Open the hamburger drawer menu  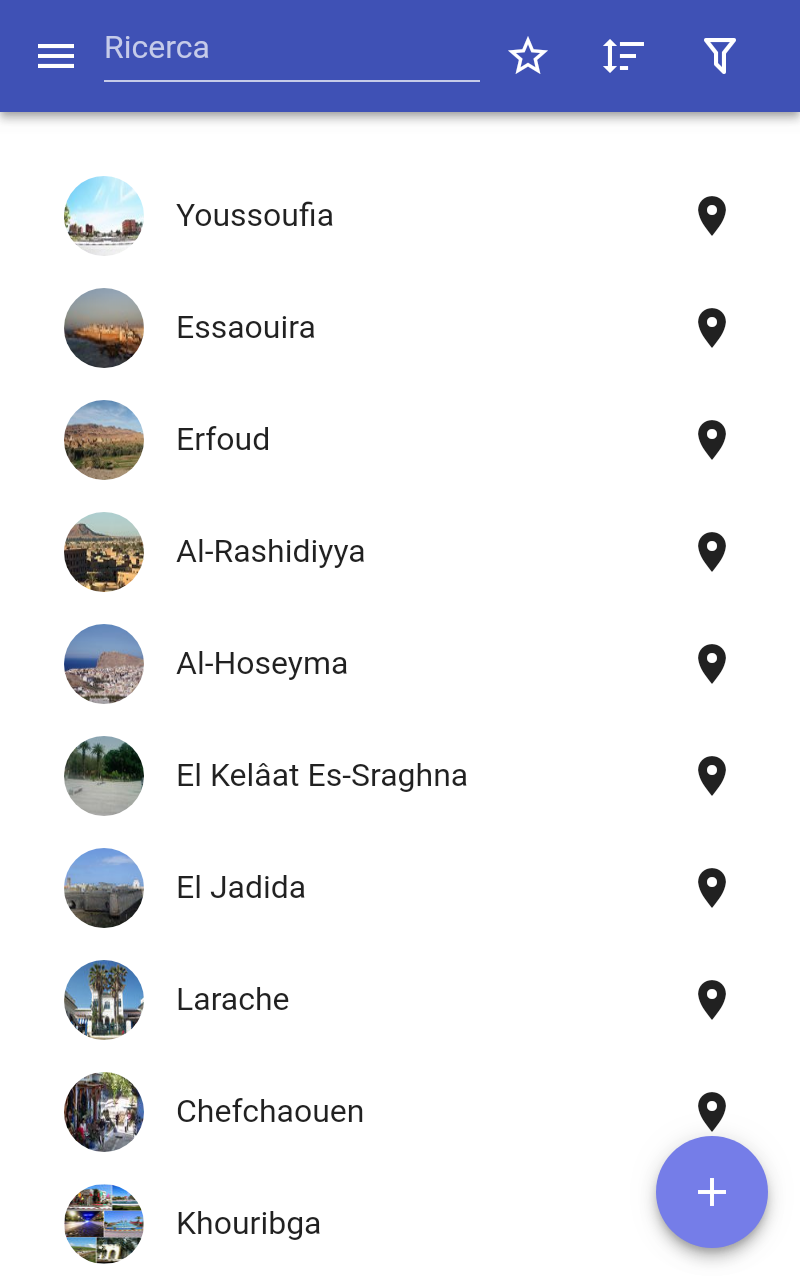click(56, 56)
